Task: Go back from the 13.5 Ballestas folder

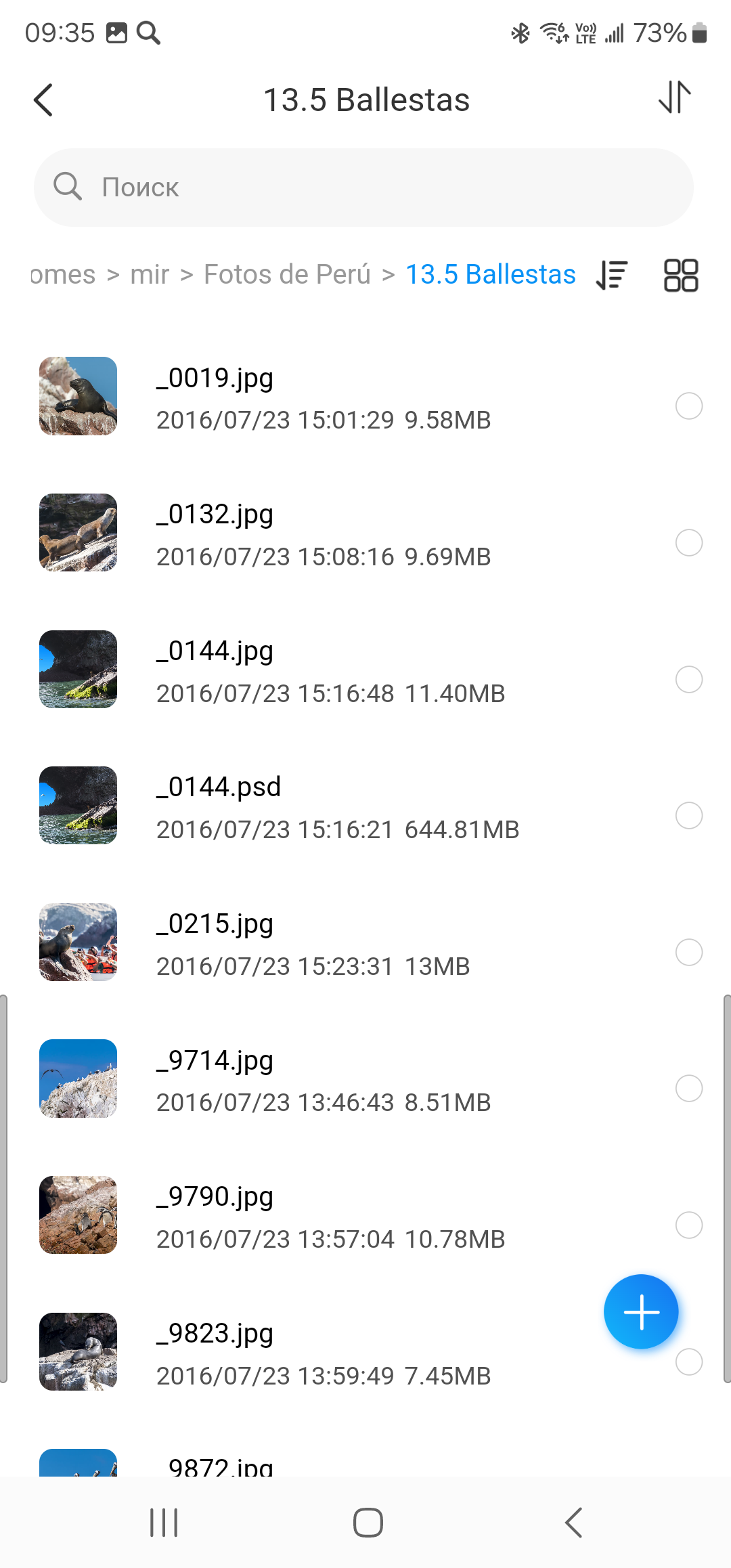Action: click(x=43, y=100)
